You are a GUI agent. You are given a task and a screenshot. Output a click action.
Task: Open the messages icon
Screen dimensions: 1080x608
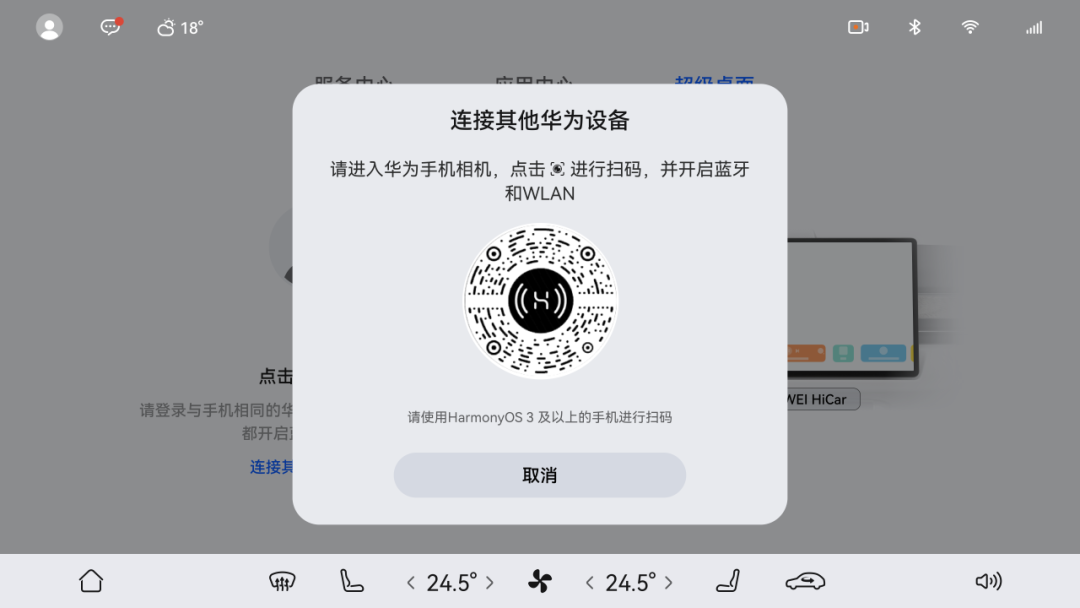[111, 27]
